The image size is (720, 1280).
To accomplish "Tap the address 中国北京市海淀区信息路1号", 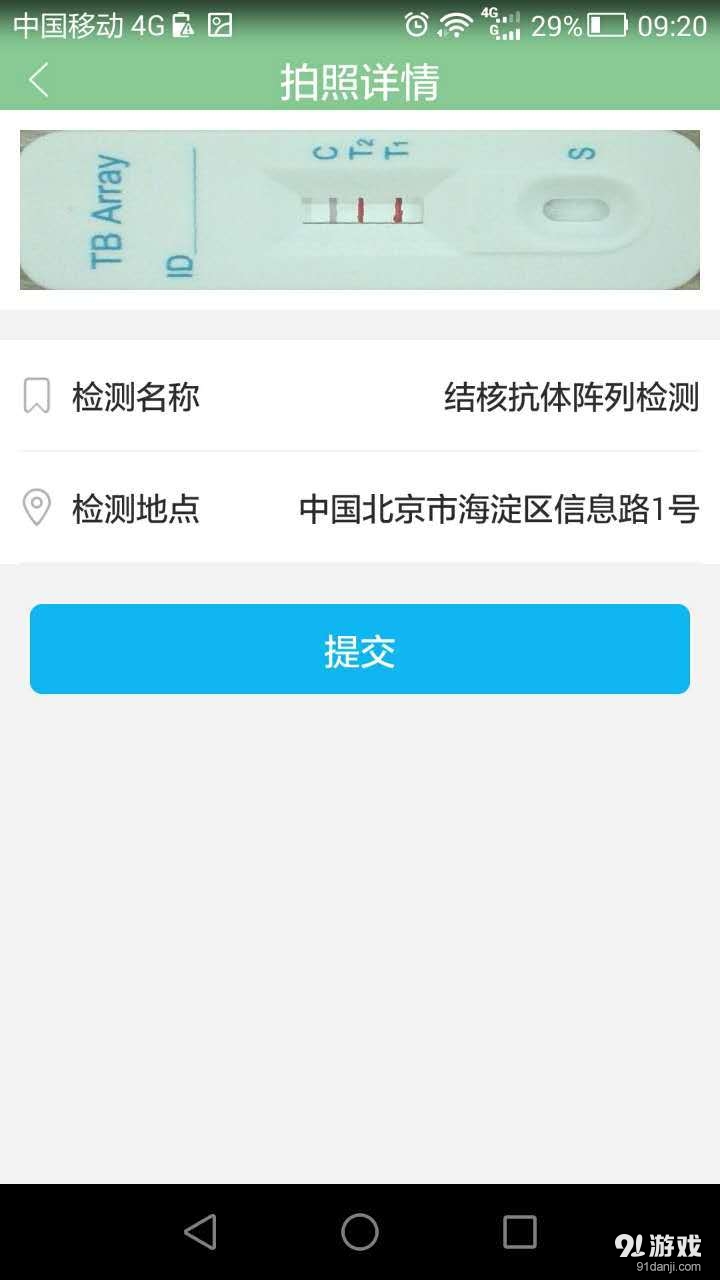I will click(500, 509).
